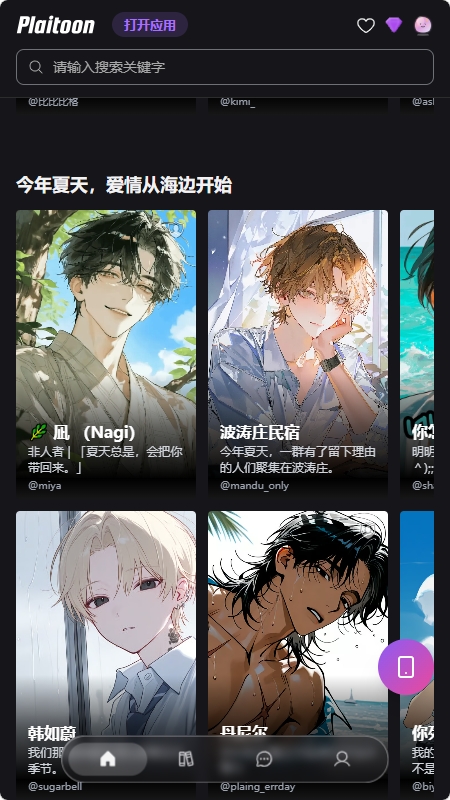Open the 波涛庄民宿 card
Screen dimensions: 450x800
coord(298,352)
